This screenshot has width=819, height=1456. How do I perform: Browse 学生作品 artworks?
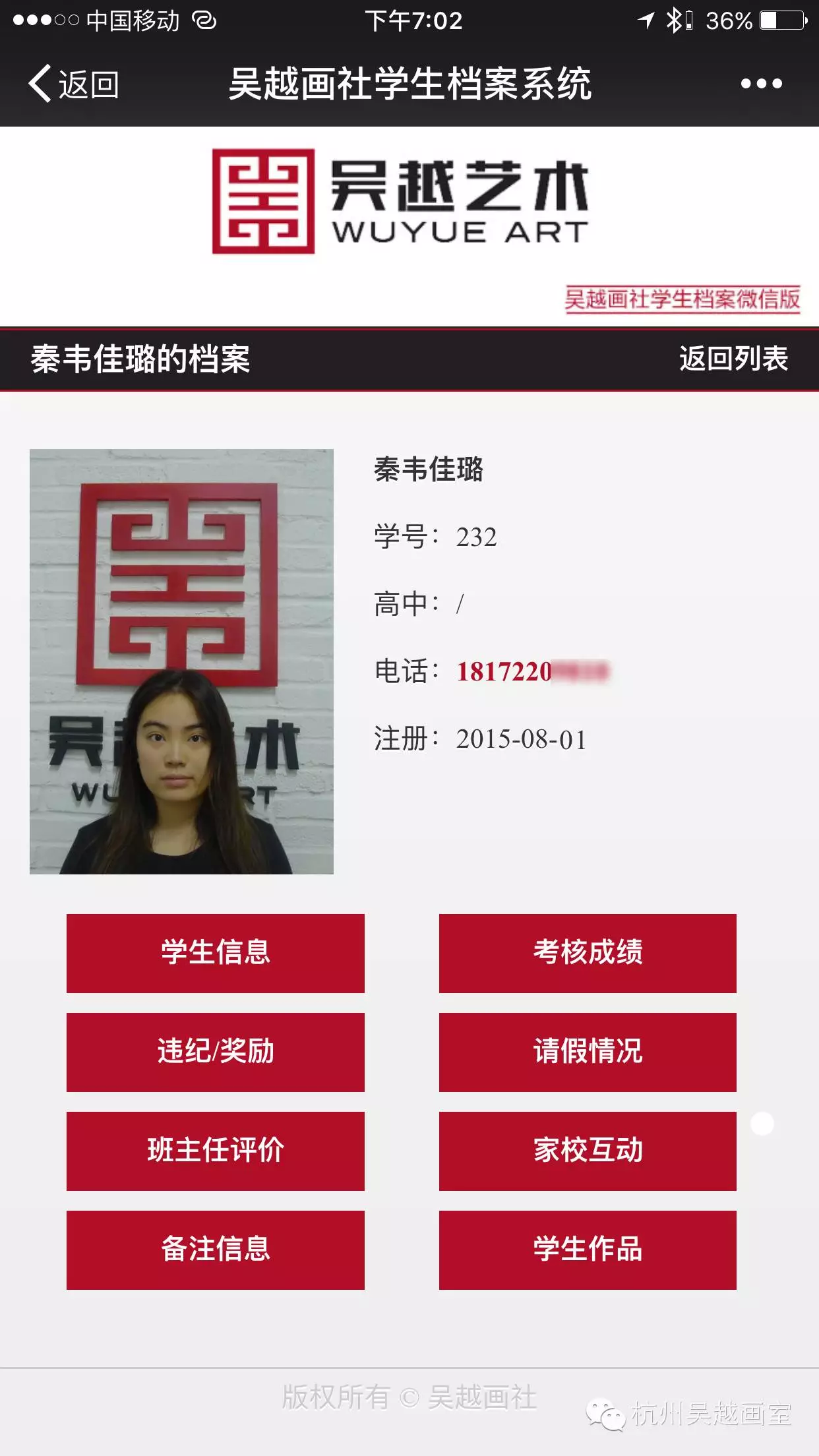588,1250
